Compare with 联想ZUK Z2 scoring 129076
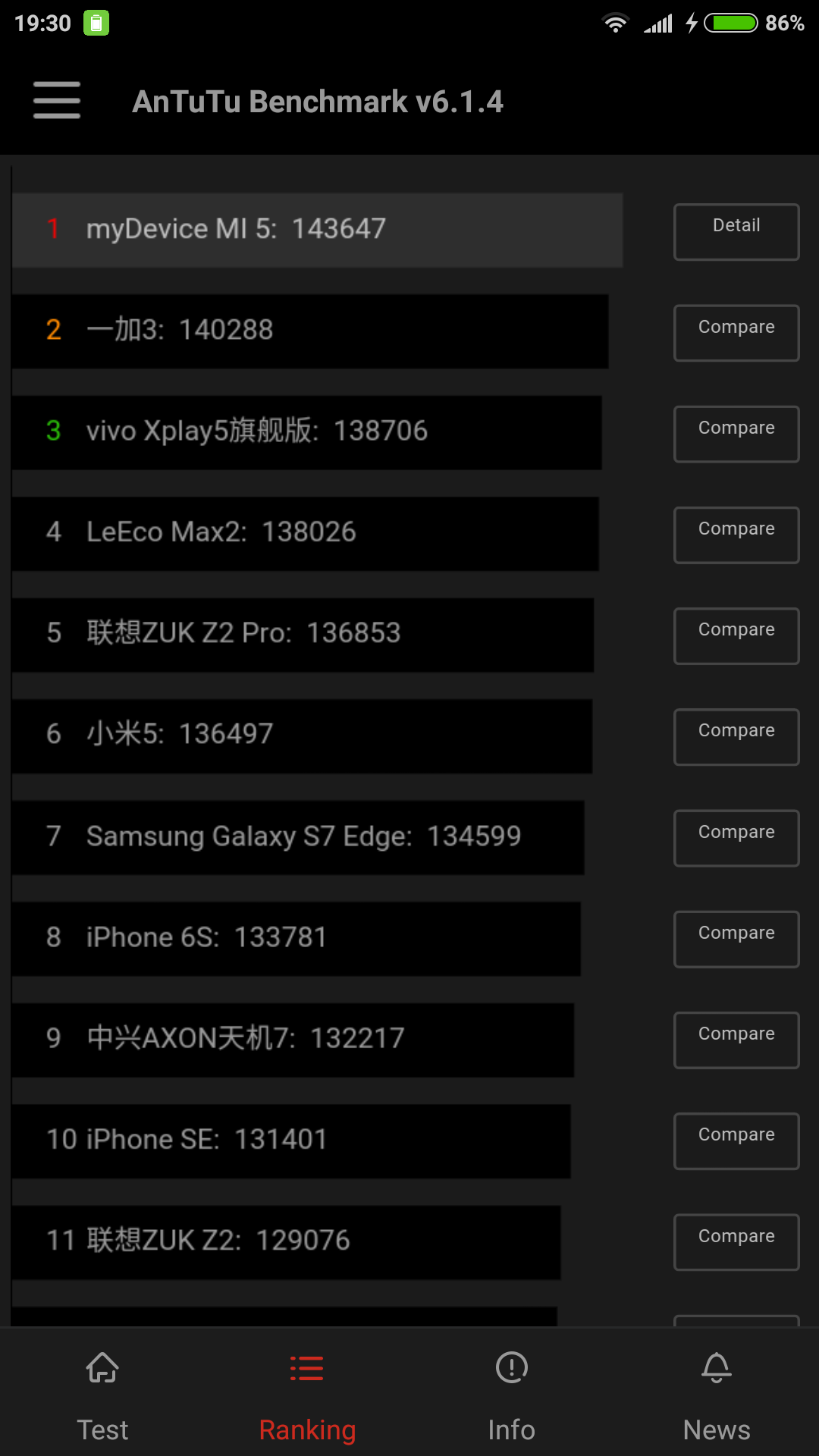 pyautogui.click(x=736, y=1242)
